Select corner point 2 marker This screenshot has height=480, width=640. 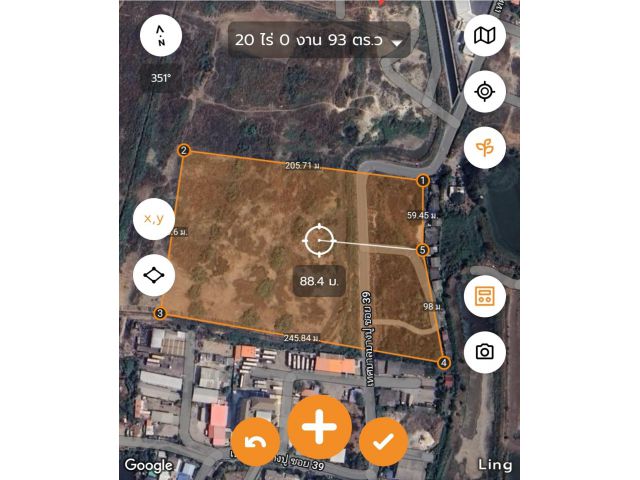[x=183, y=151]
